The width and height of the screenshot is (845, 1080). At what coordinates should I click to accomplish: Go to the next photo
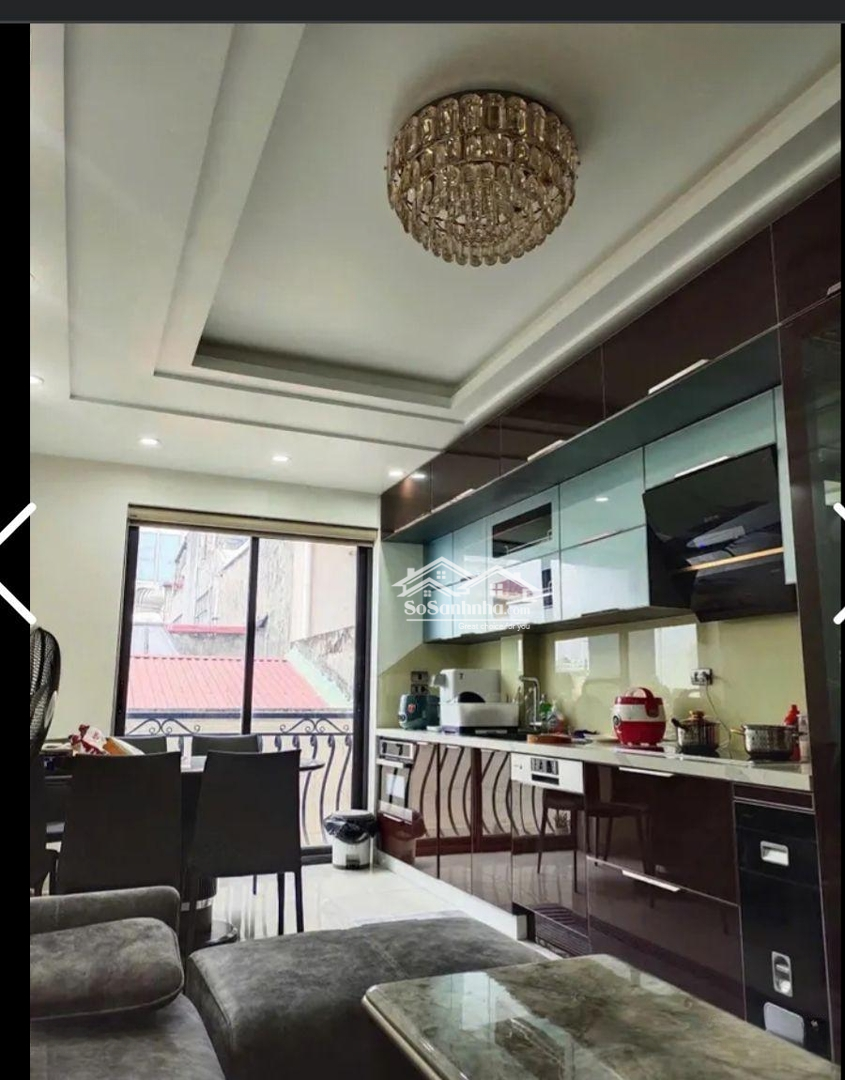837,563
